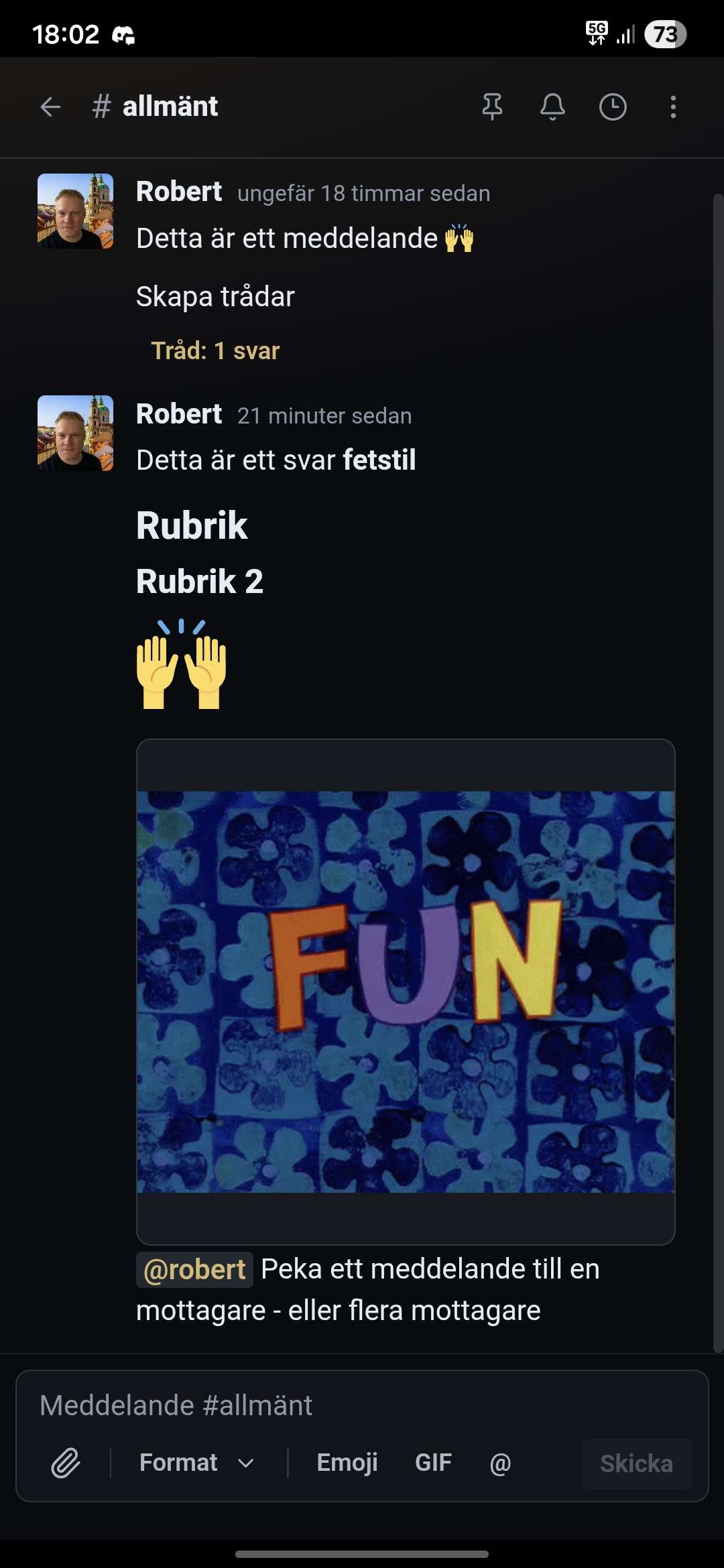Tap the battery indicator in the status bar
724x1568 pixels.
click(664, 35)
